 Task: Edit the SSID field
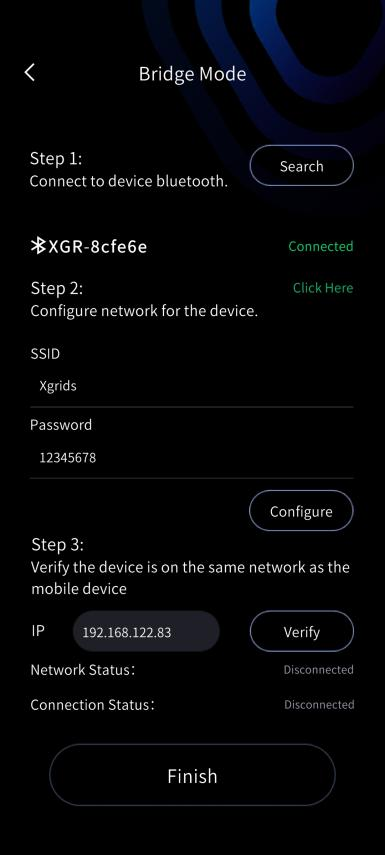(191, 386)
